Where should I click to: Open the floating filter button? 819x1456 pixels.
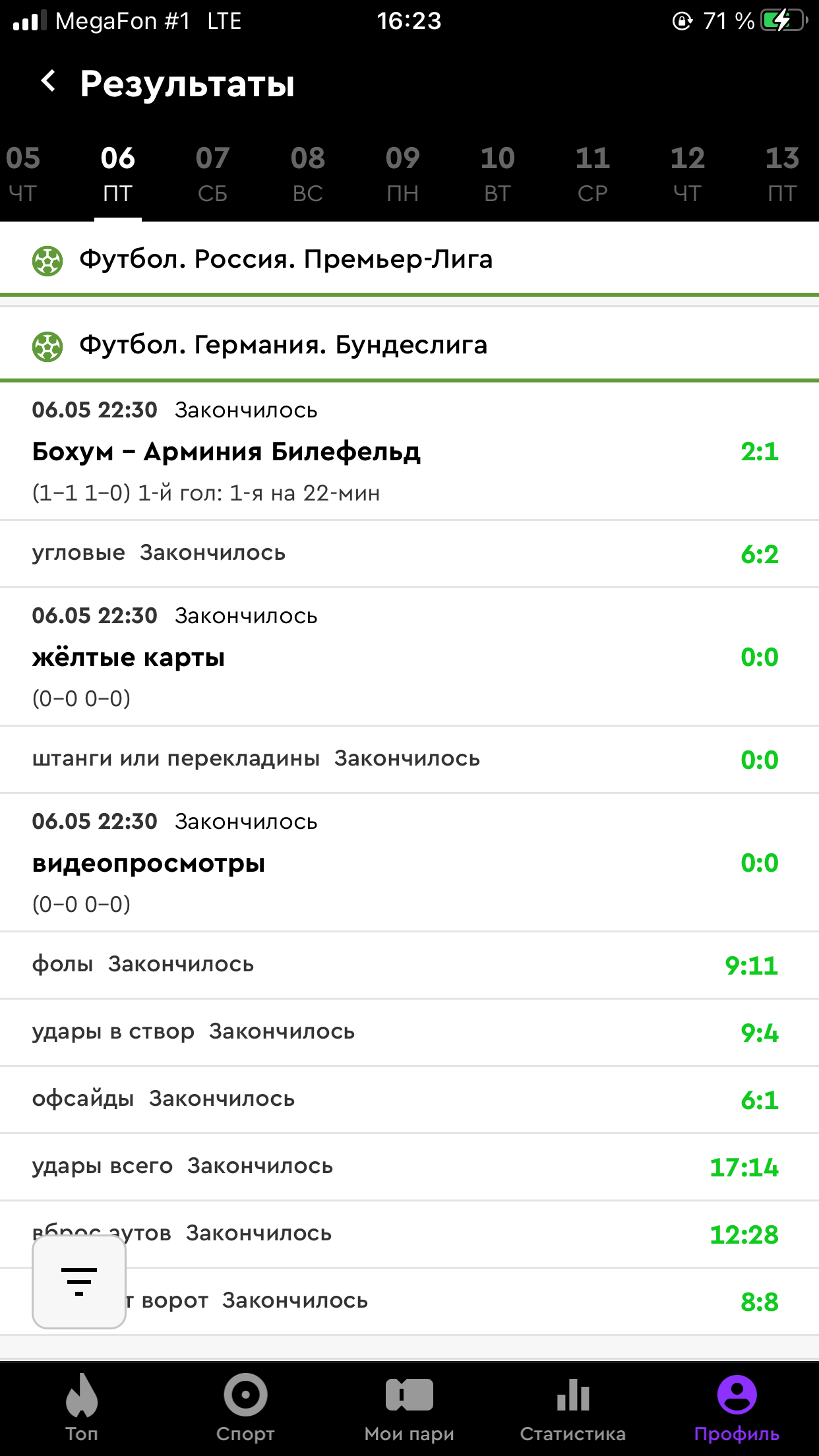(x=79, y=1282)
